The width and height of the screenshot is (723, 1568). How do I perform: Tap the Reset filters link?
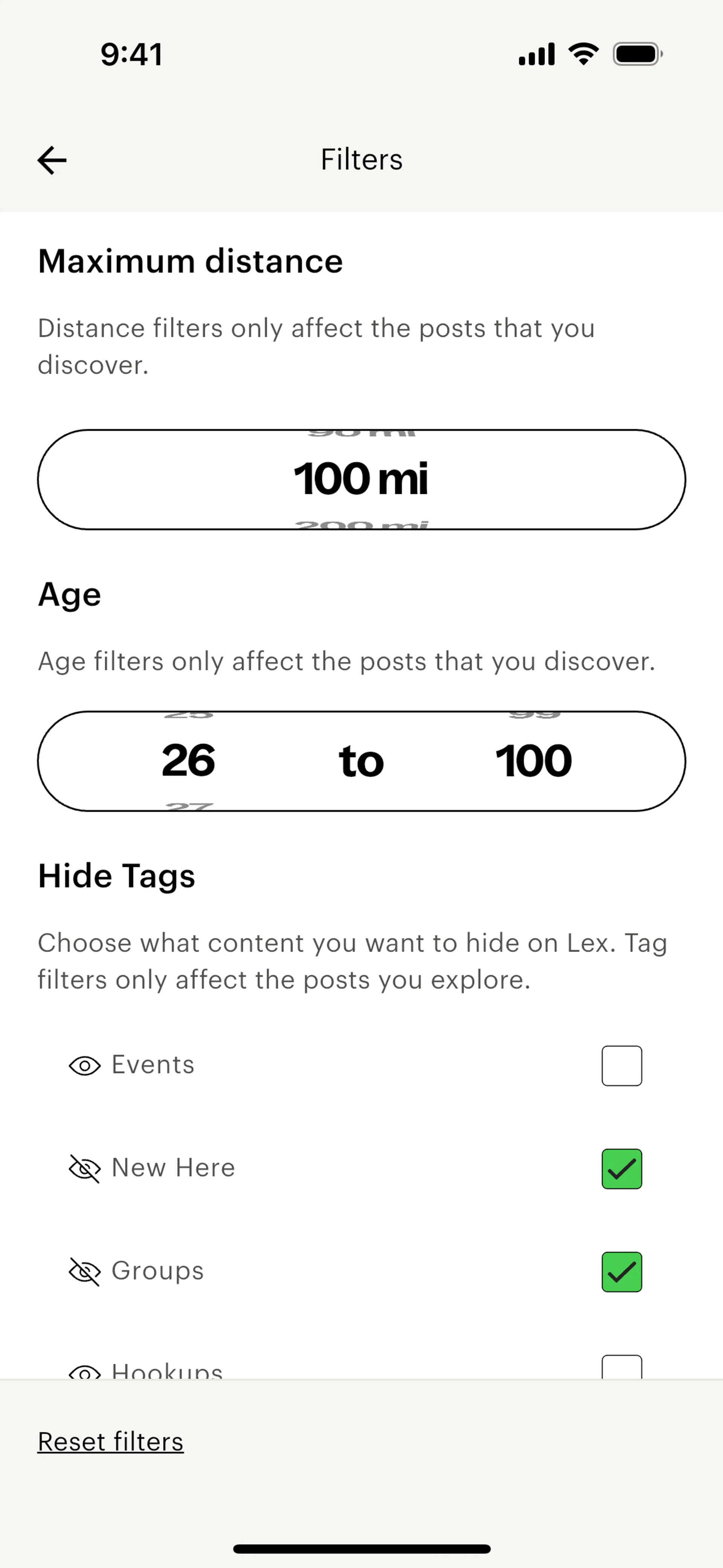pos(111,1442)
